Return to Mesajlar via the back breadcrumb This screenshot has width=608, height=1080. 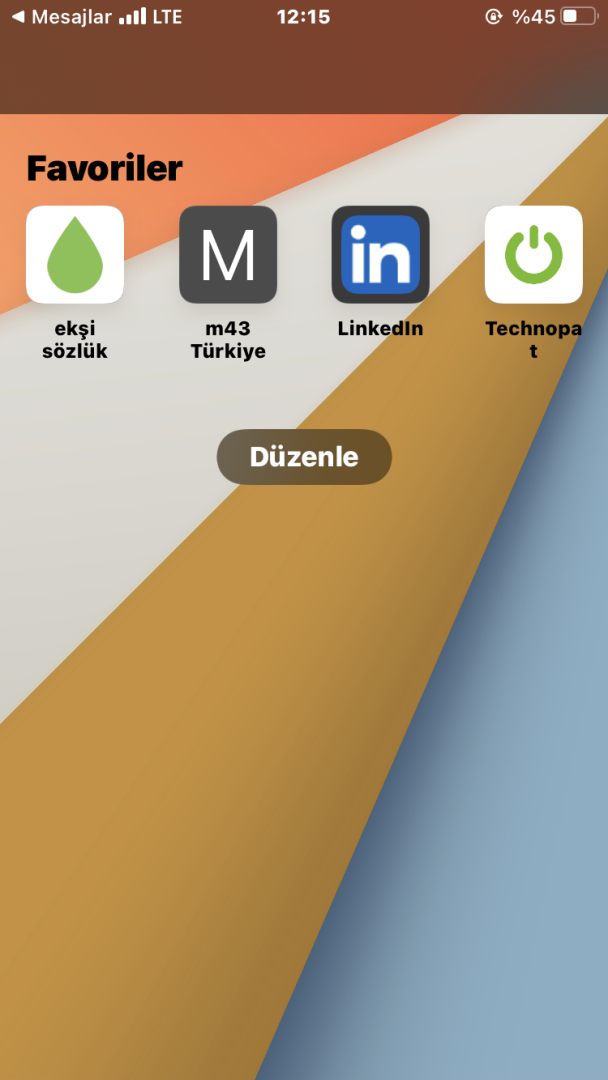[60, 17]
